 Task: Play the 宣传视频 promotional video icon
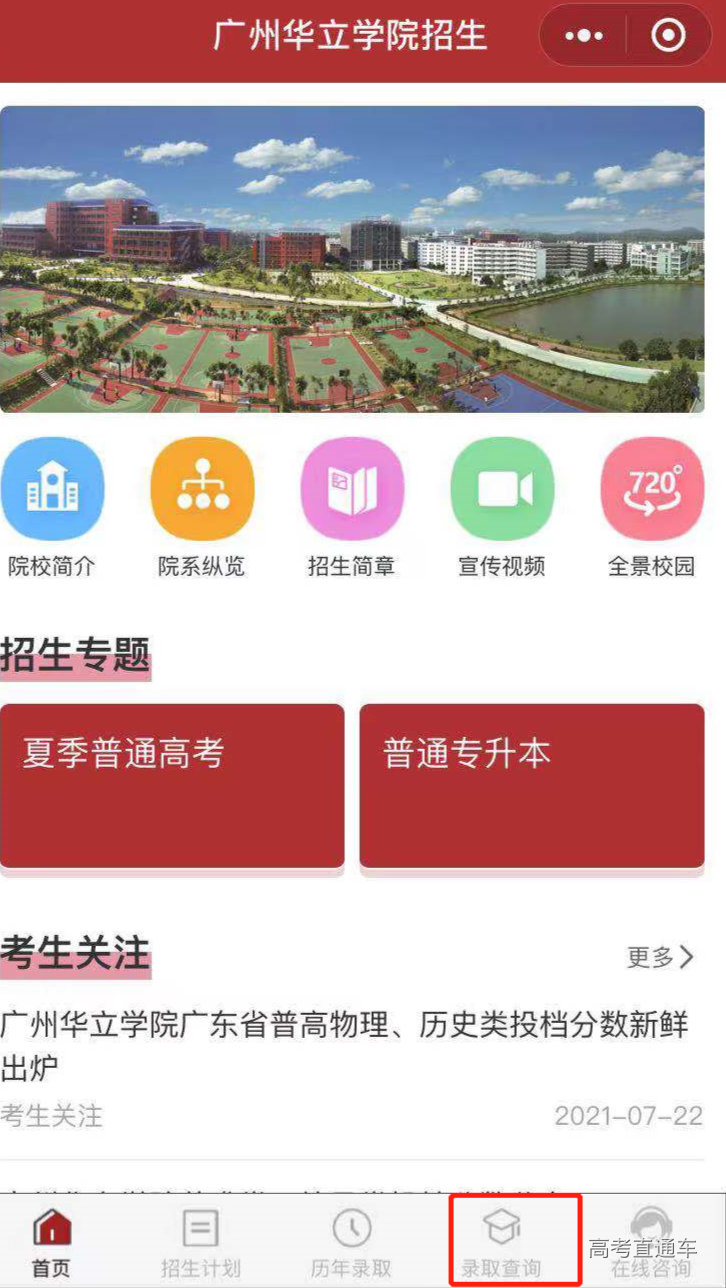tap(501, 488)
